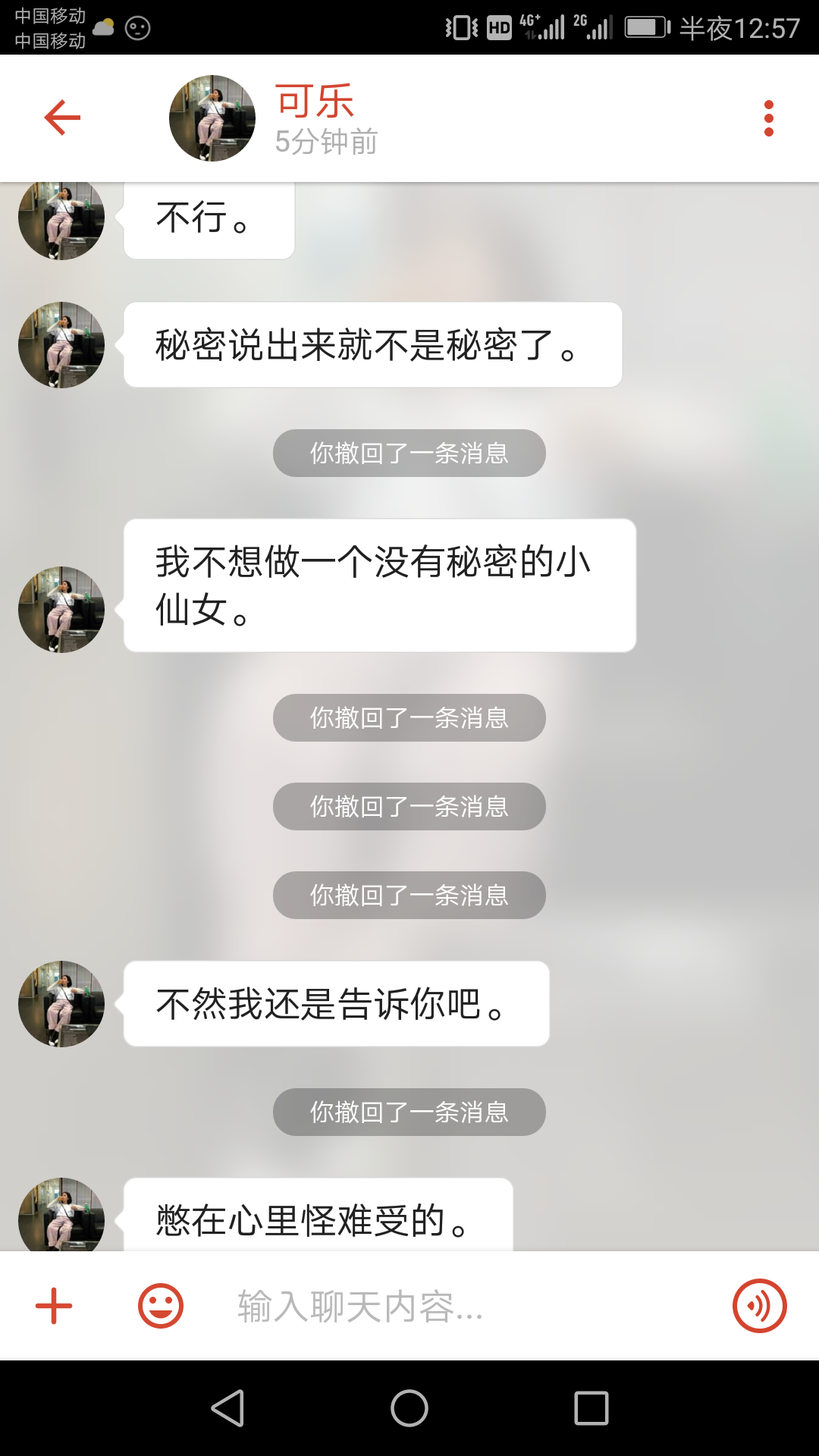
Task: Focus the 输入聊天内容 message field
Action: [x=455, y=1306]
